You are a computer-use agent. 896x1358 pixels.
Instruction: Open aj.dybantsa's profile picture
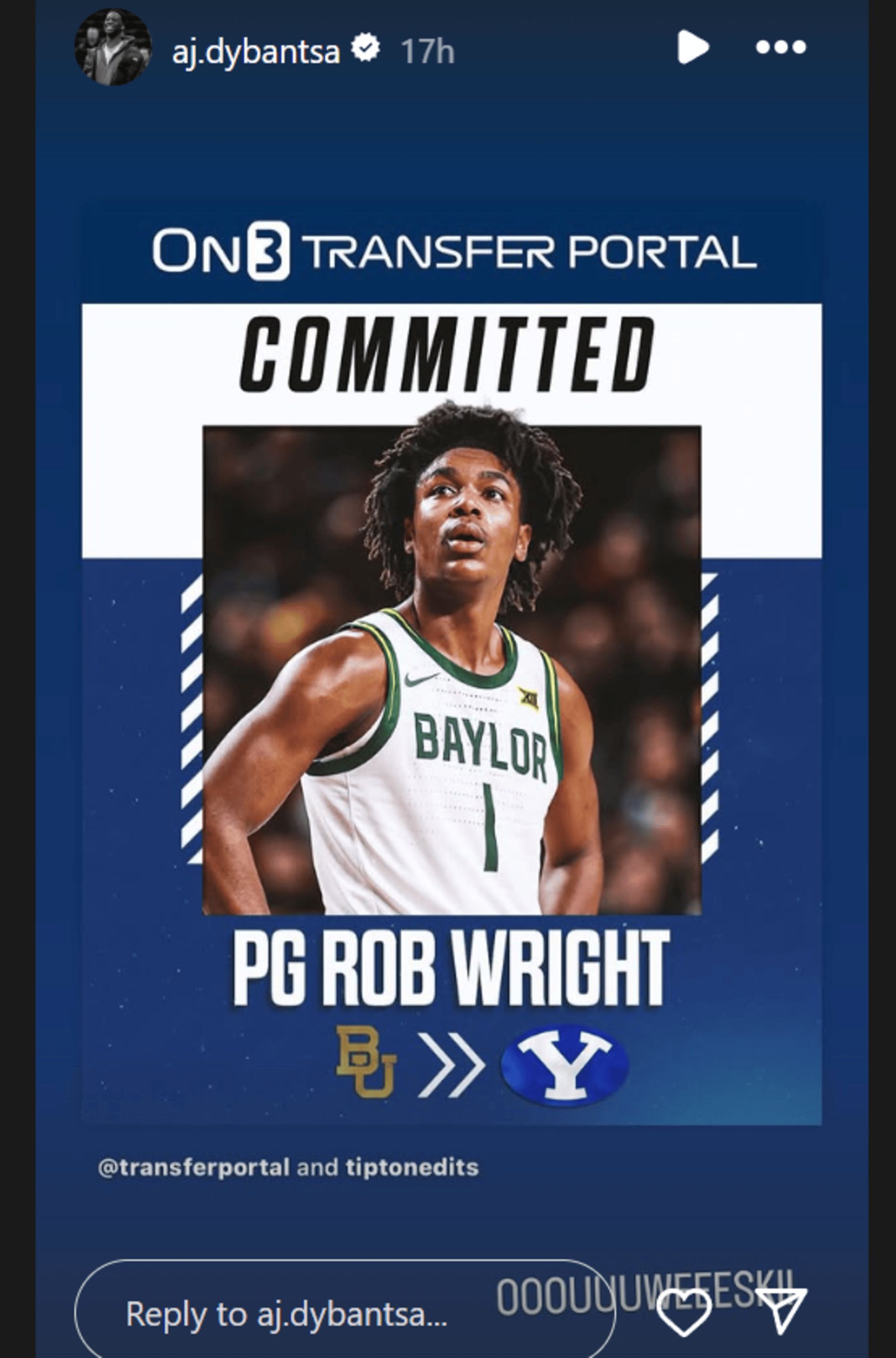113,48
